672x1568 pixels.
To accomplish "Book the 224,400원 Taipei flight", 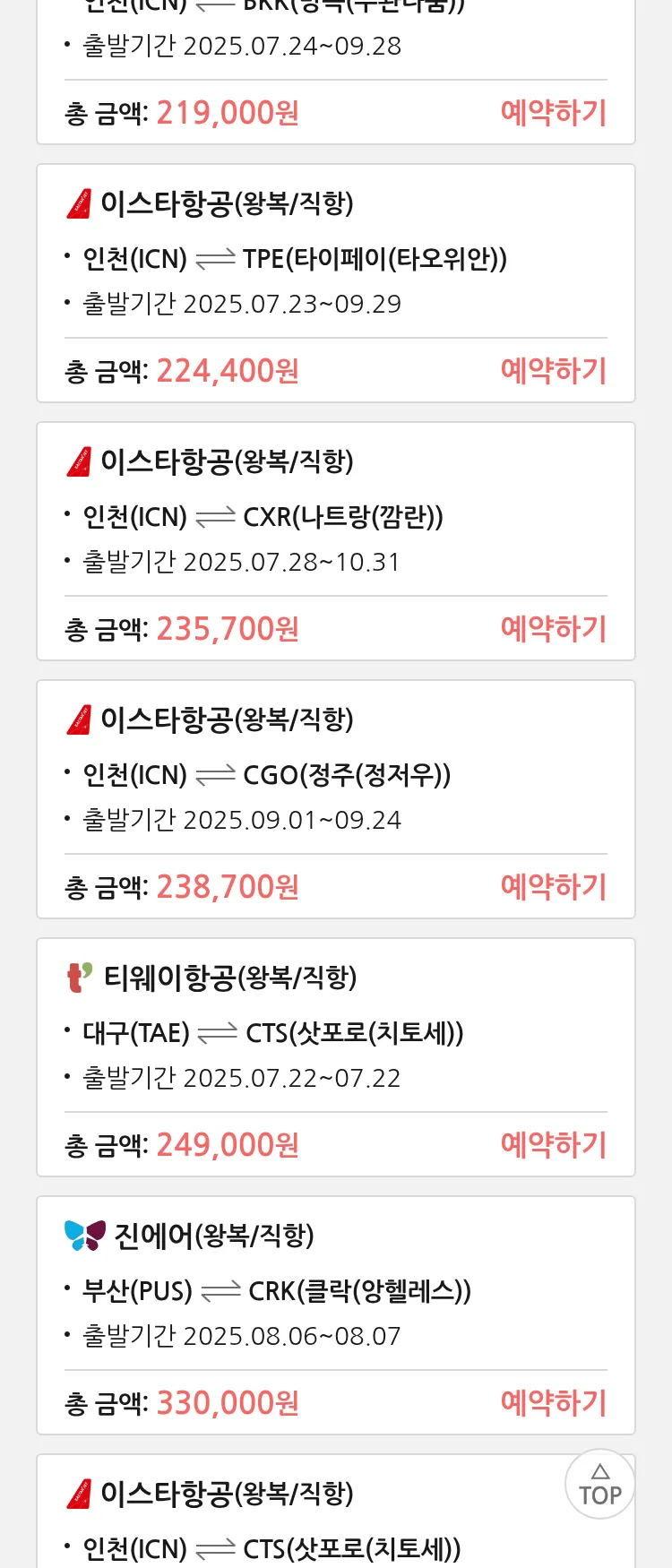I will (x=553, y=371).
